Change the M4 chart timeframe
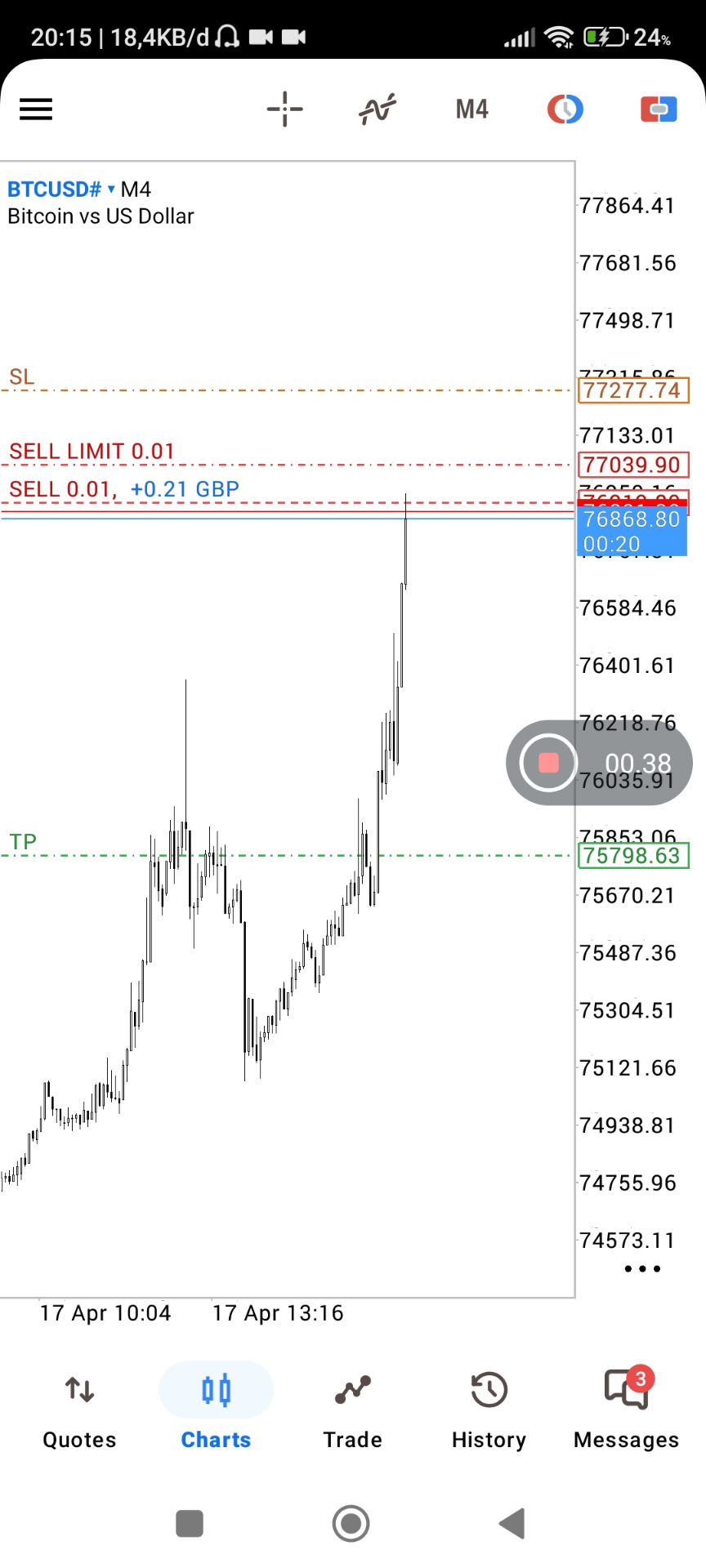 click(x=471, y=109)
